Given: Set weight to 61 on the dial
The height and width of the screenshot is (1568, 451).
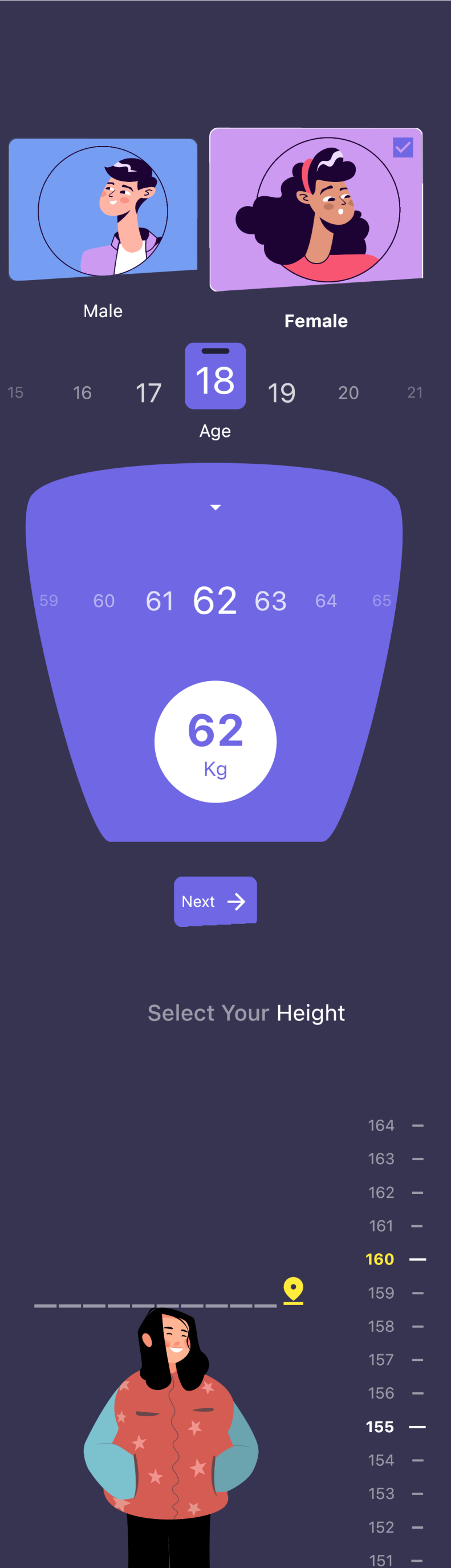Looking at the screenshot, I should click(160, 601).
